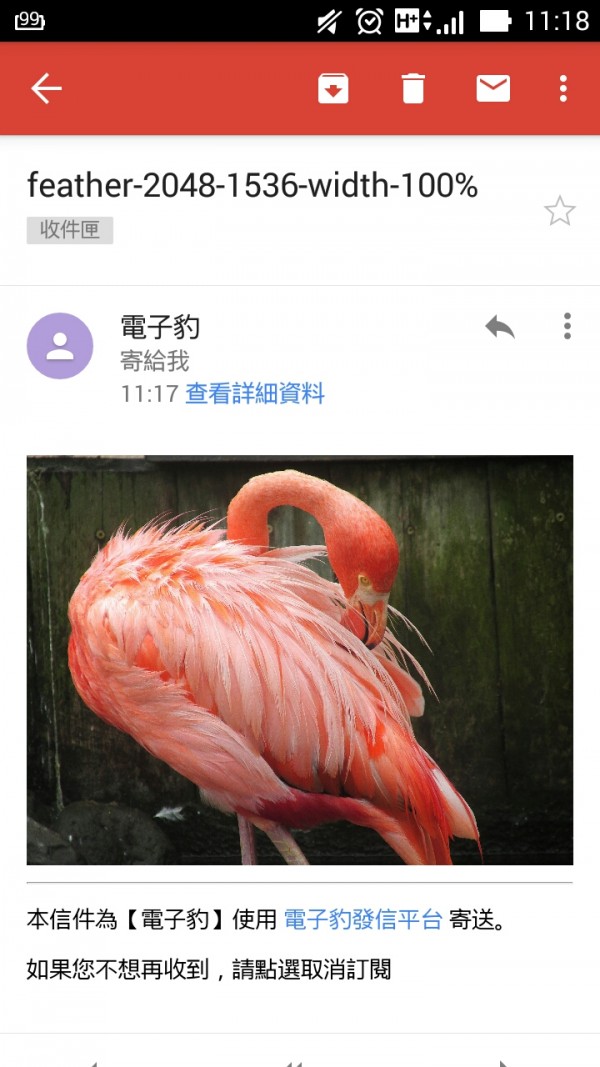Viewport: 600px width, 1067px height.
Task: Open the top bar overflow menu
Action: 563,89
